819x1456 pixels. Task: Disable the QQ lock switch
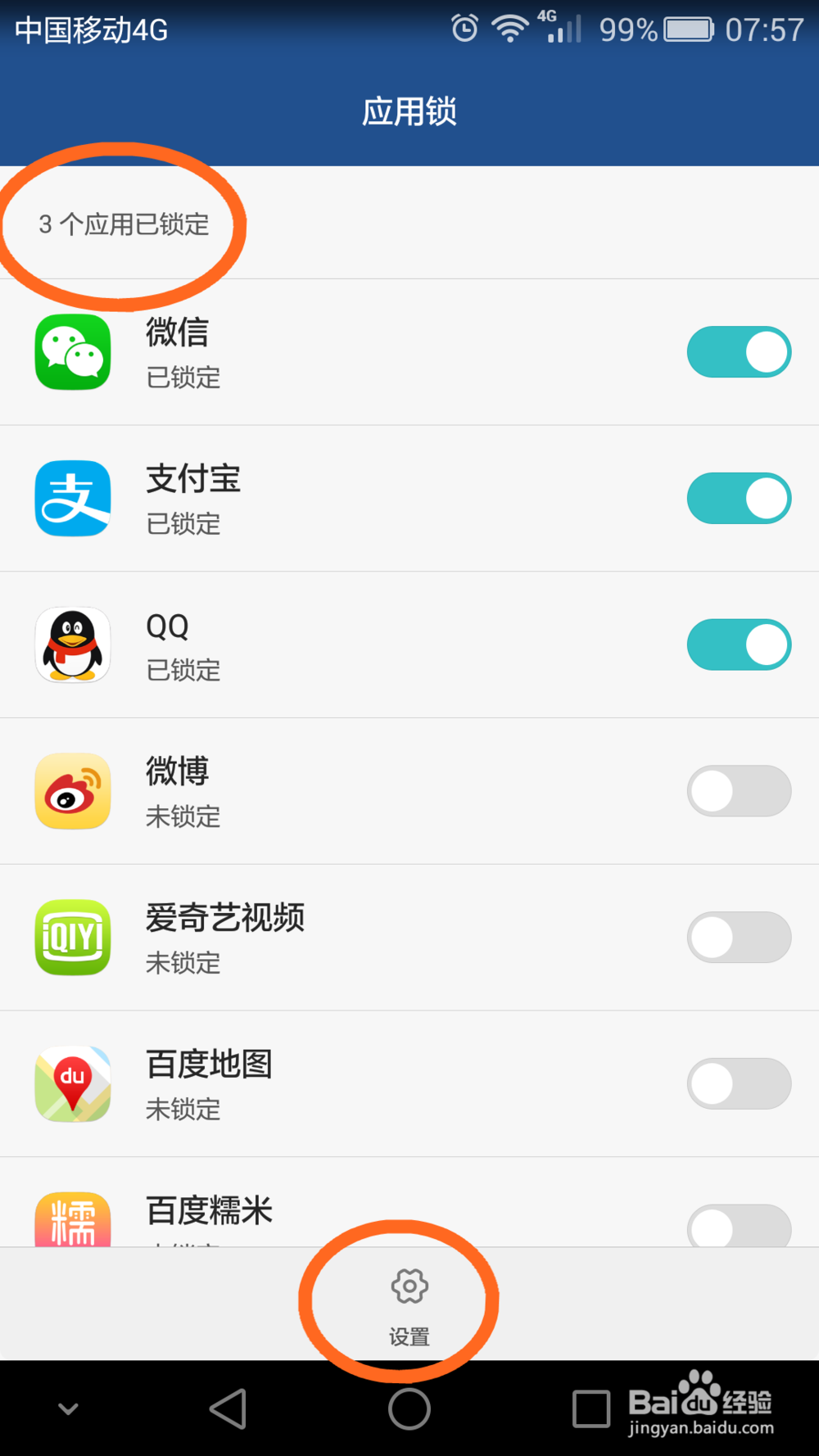(738, 644)
